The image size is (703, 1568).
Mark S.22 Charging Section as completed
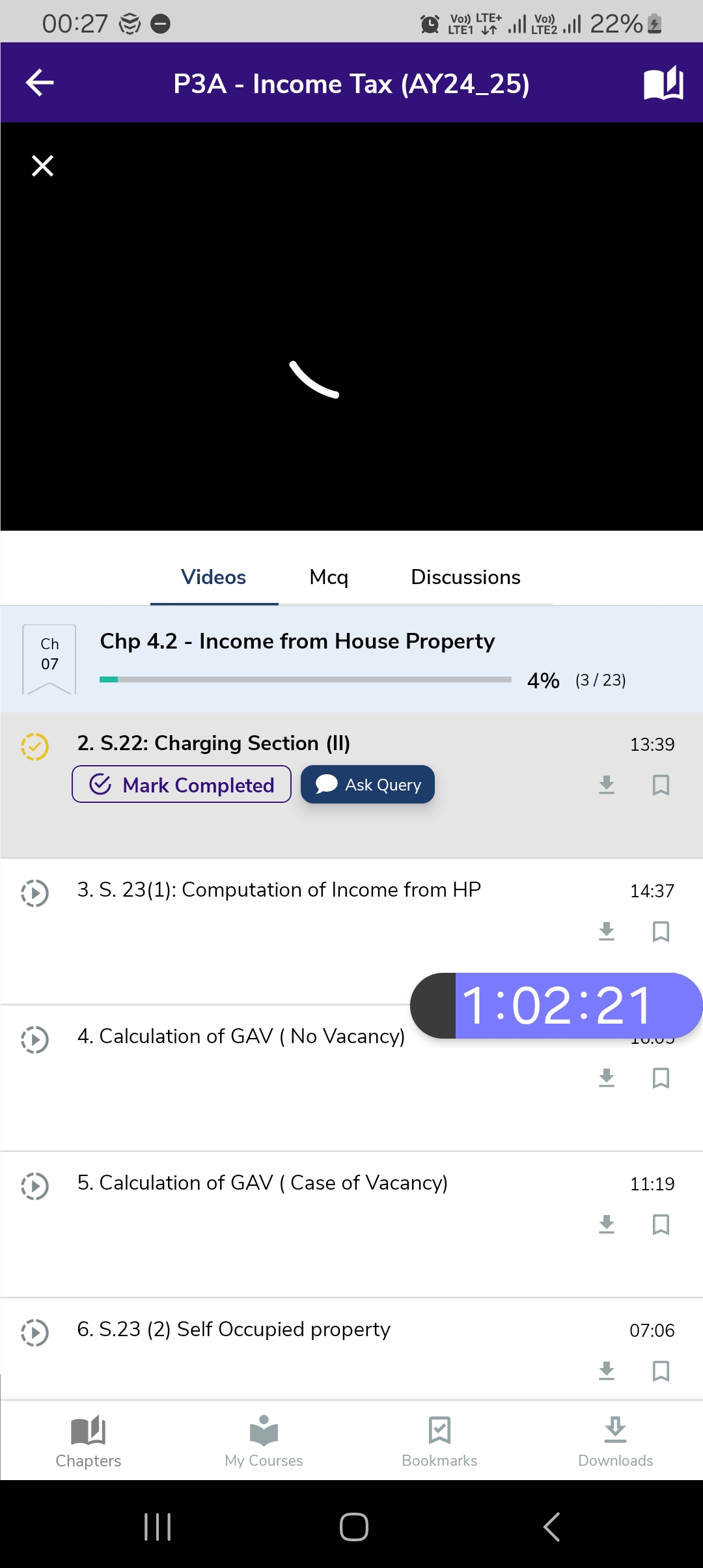pos(182,785)
